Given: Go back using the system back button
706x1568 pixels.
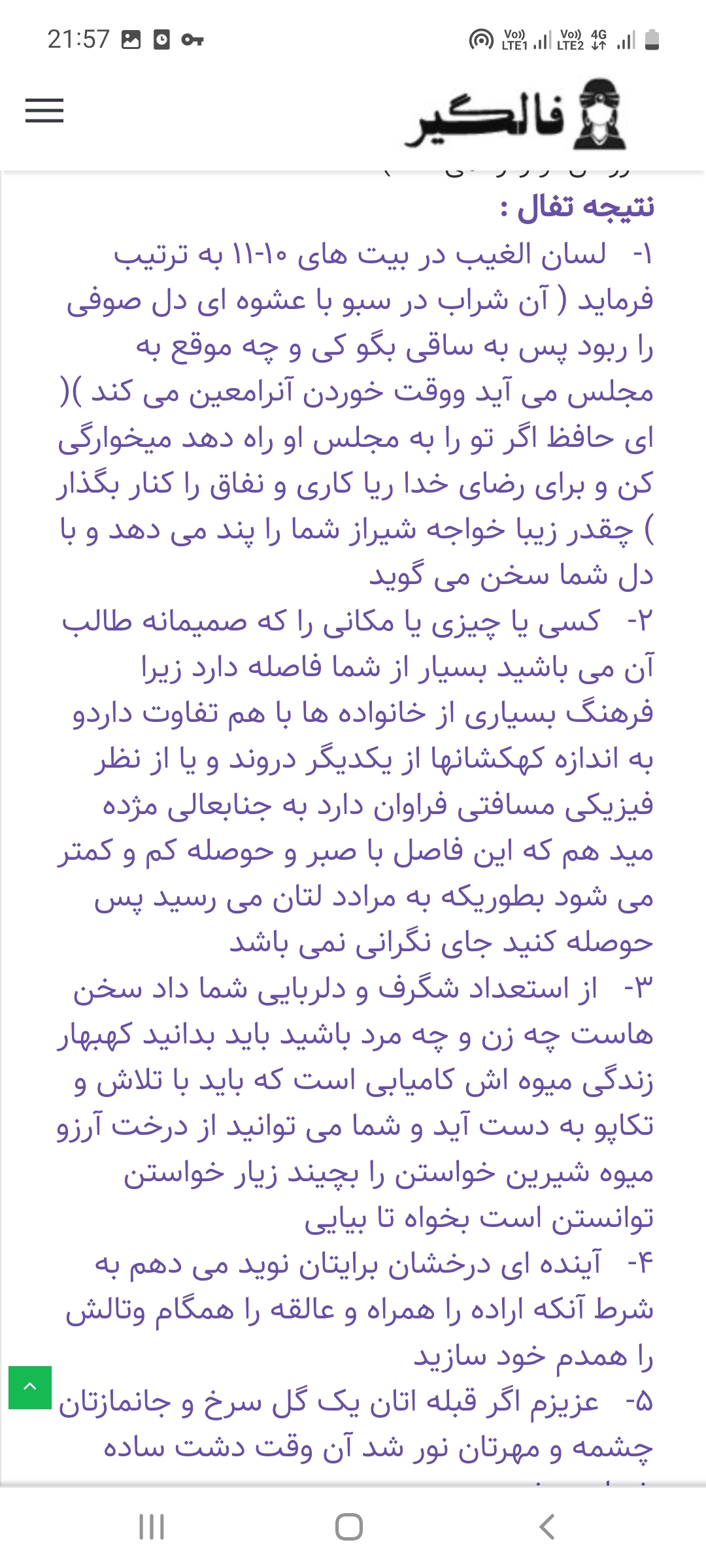Looking at the screenshot, I should coord(547,1527).
